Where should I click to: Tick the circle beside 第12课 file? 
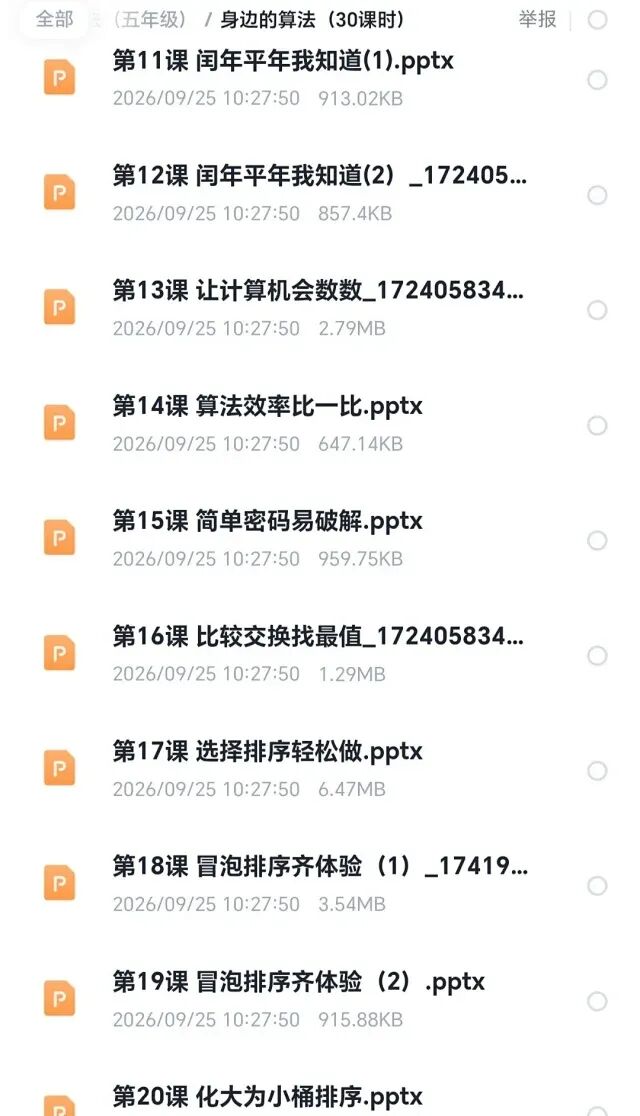[x=597, y=195]
